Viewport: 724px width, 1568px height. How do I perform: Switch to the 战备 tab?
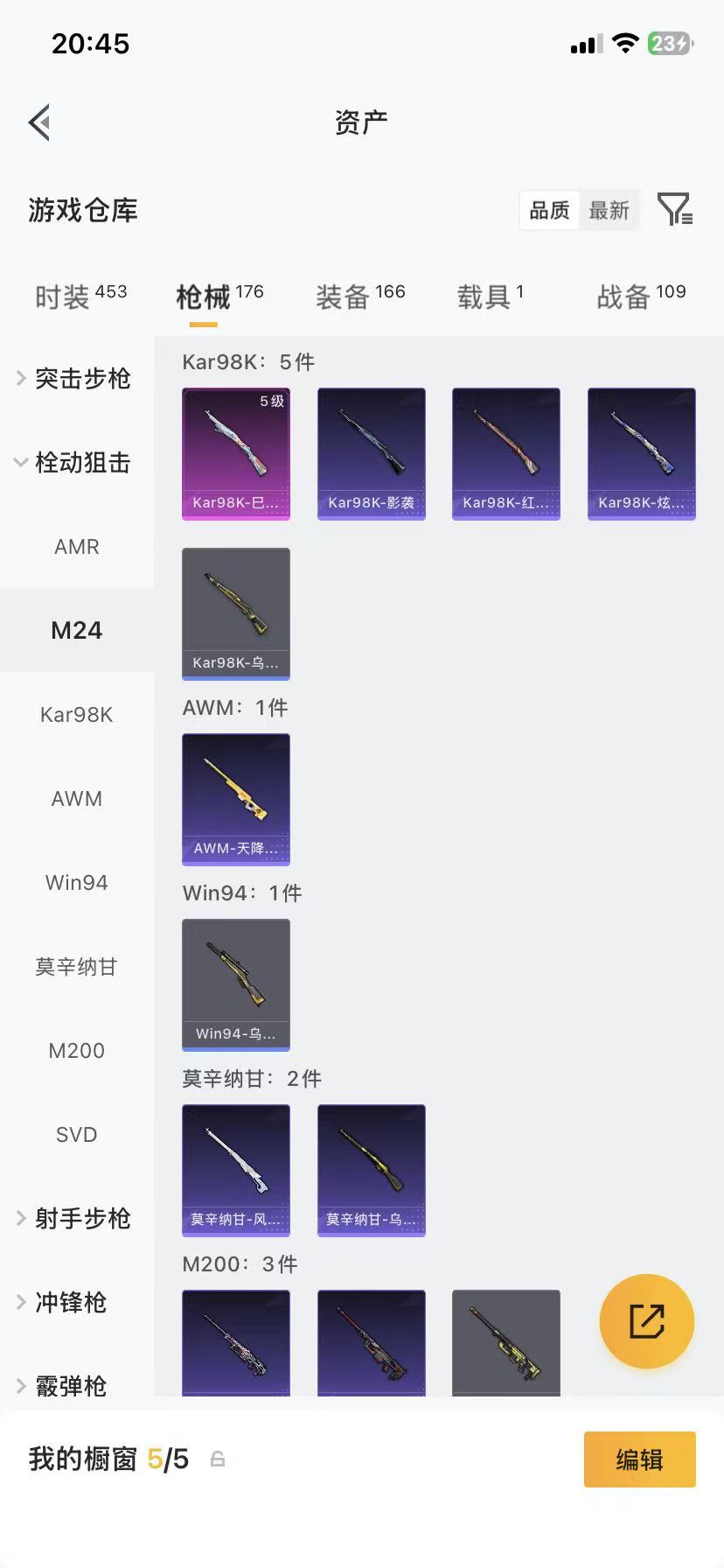(x=641, y=297)
